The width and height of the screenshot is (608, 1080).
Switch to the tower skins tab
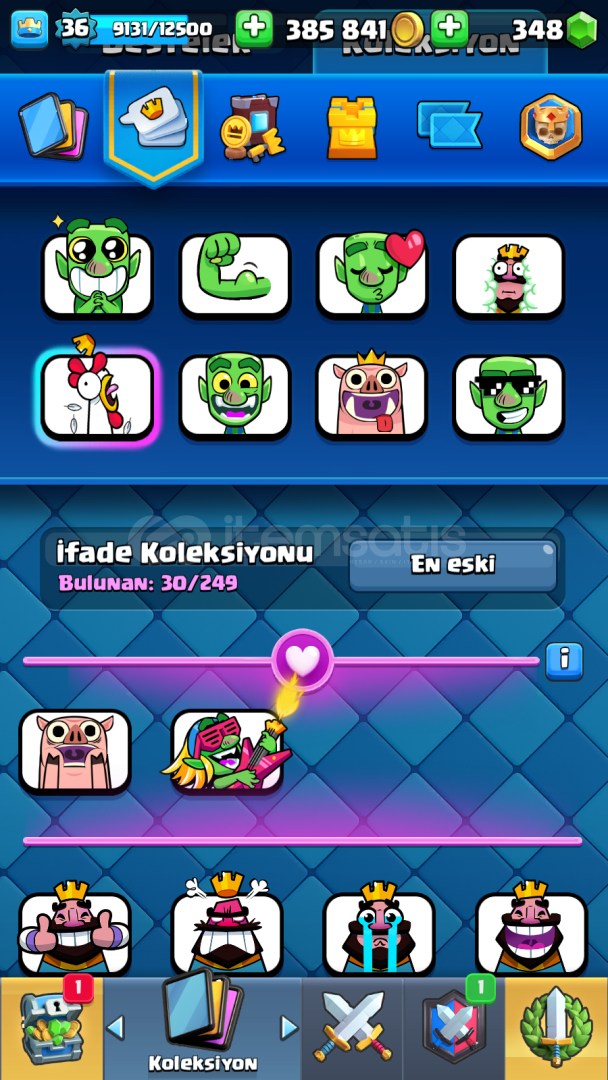coord(352,128)
